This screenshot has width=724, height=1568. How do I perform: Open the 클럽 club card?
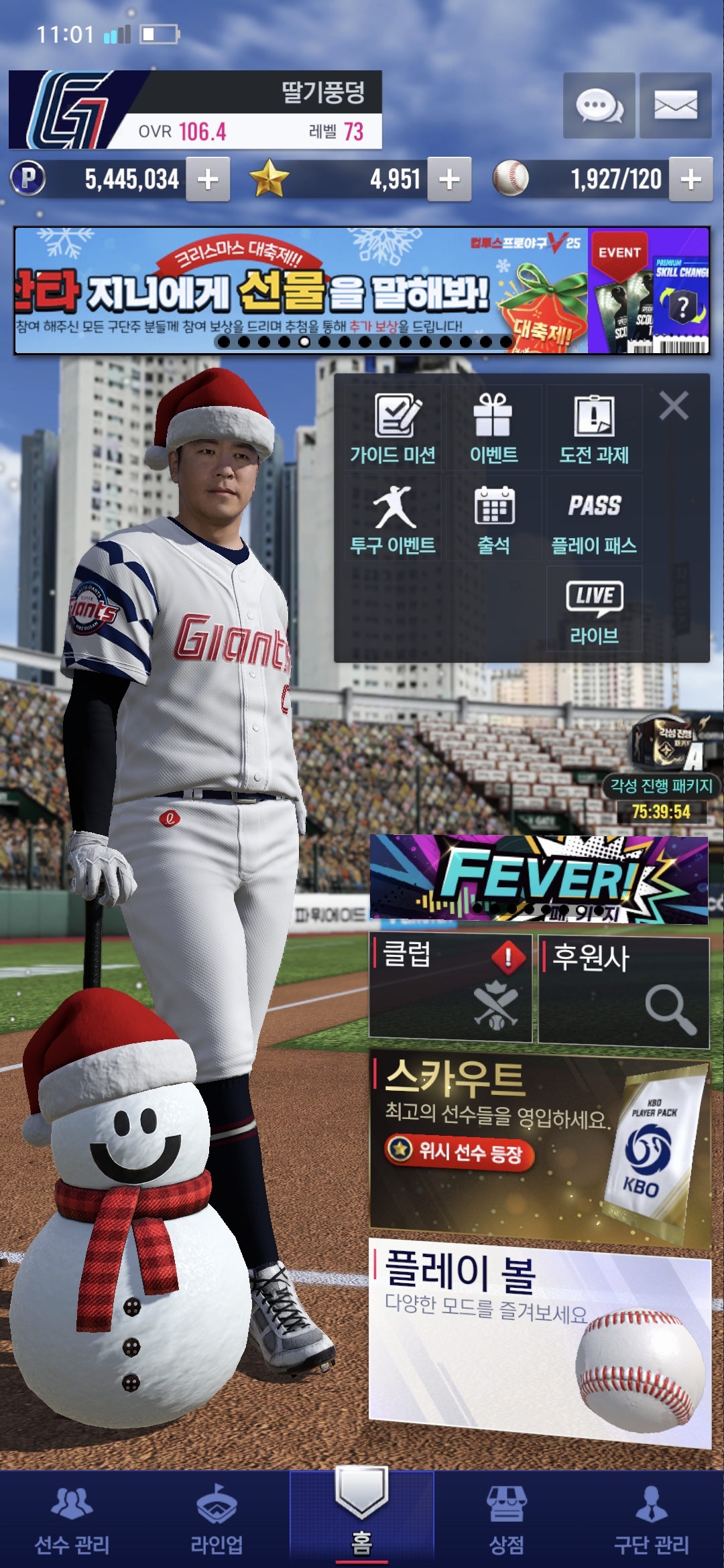(x=450, y=988)
